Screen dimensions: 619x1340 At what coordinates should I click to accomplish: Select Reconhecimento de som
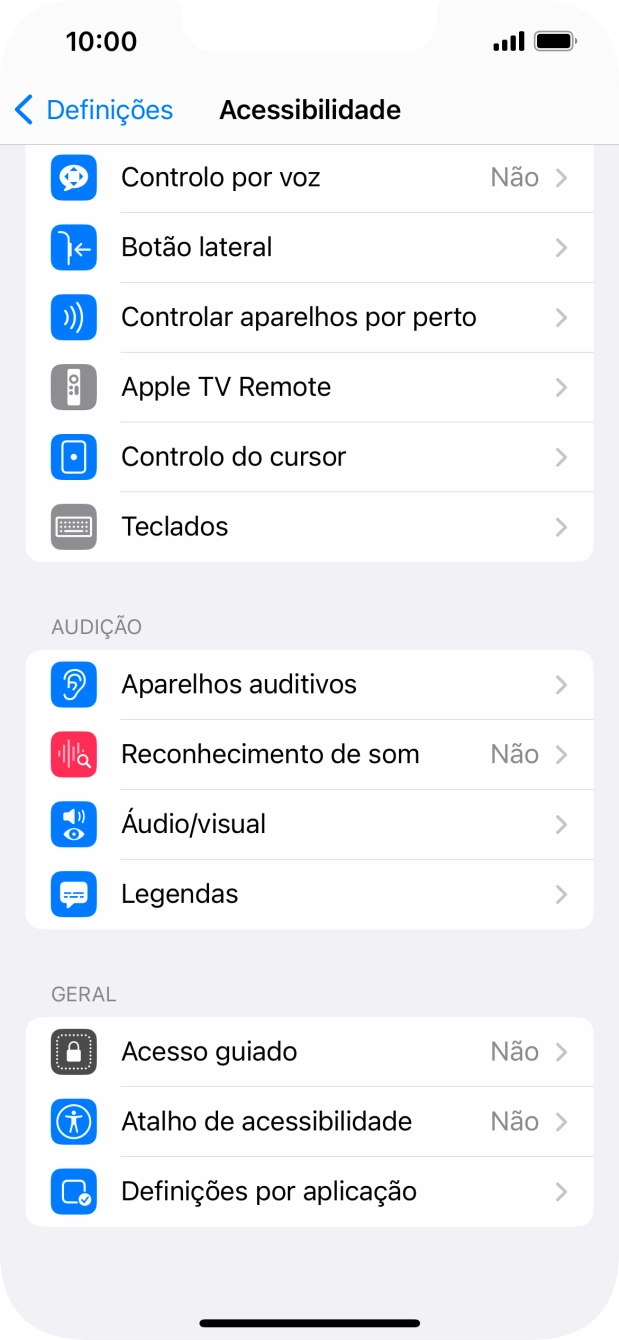[310, 755]
